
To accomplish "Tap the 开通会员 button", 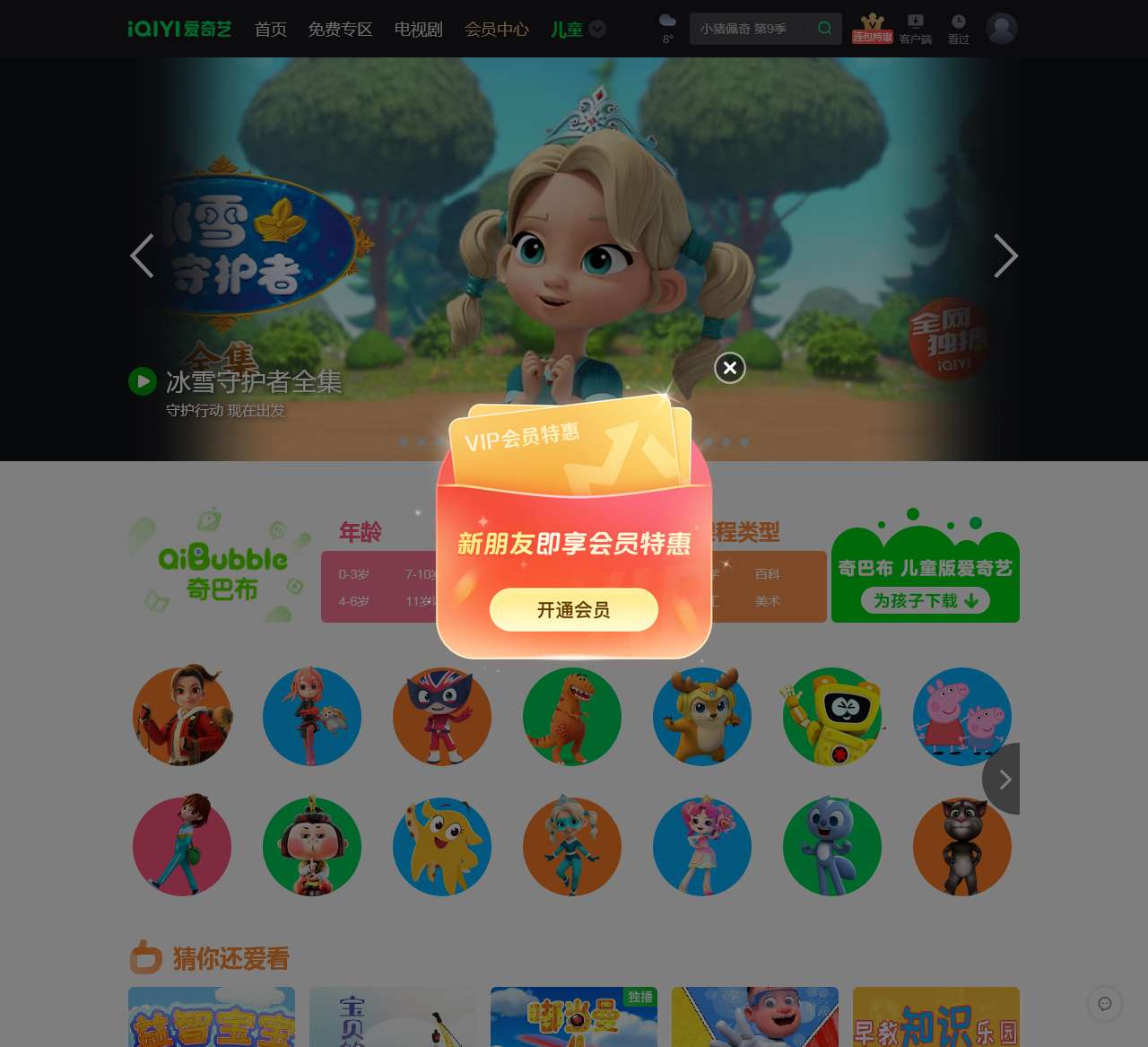I will click(573, 610).
